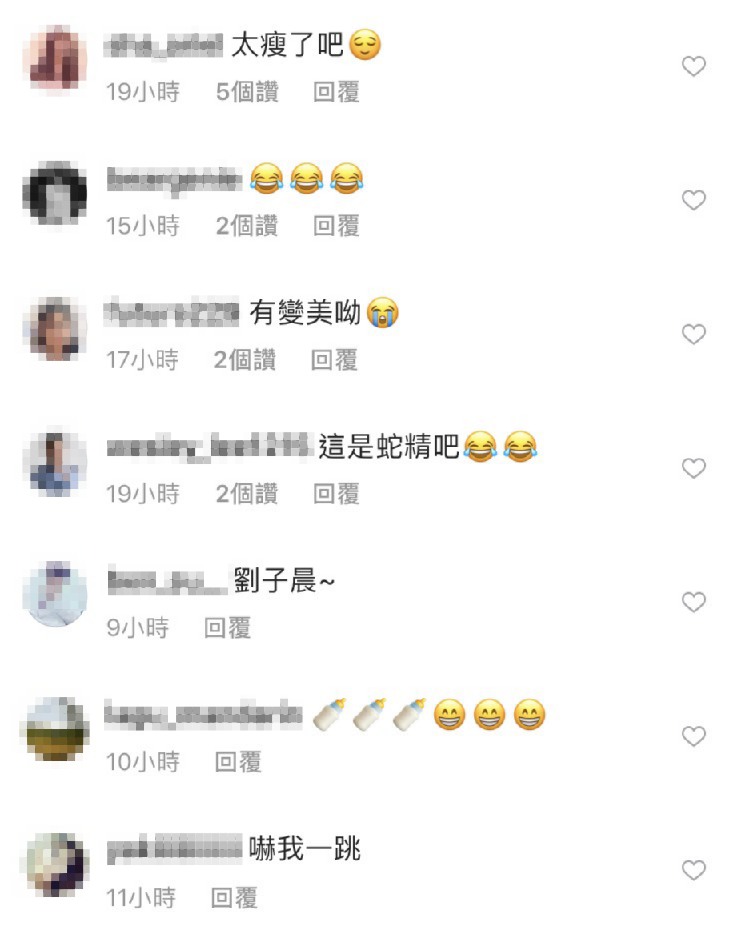View likes on the comment 太瘦了吧
The image size is (750, 946).
(247, 92)
